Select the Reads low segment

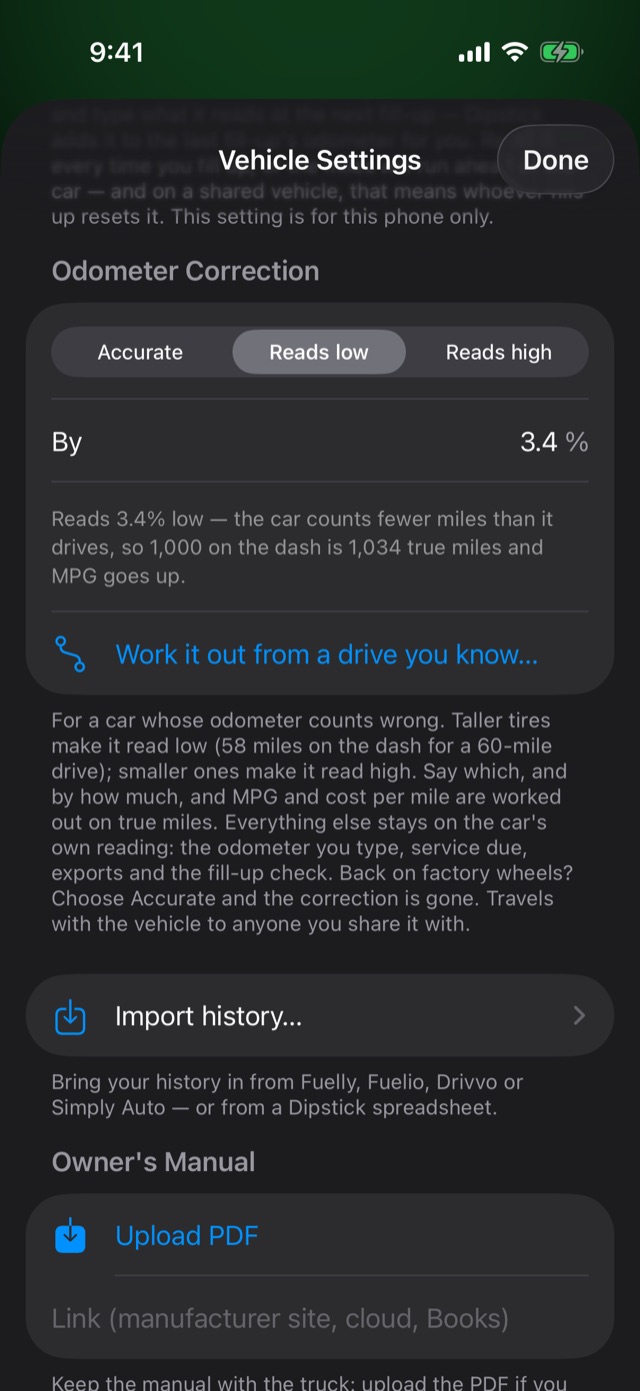(x=319, y=352)
